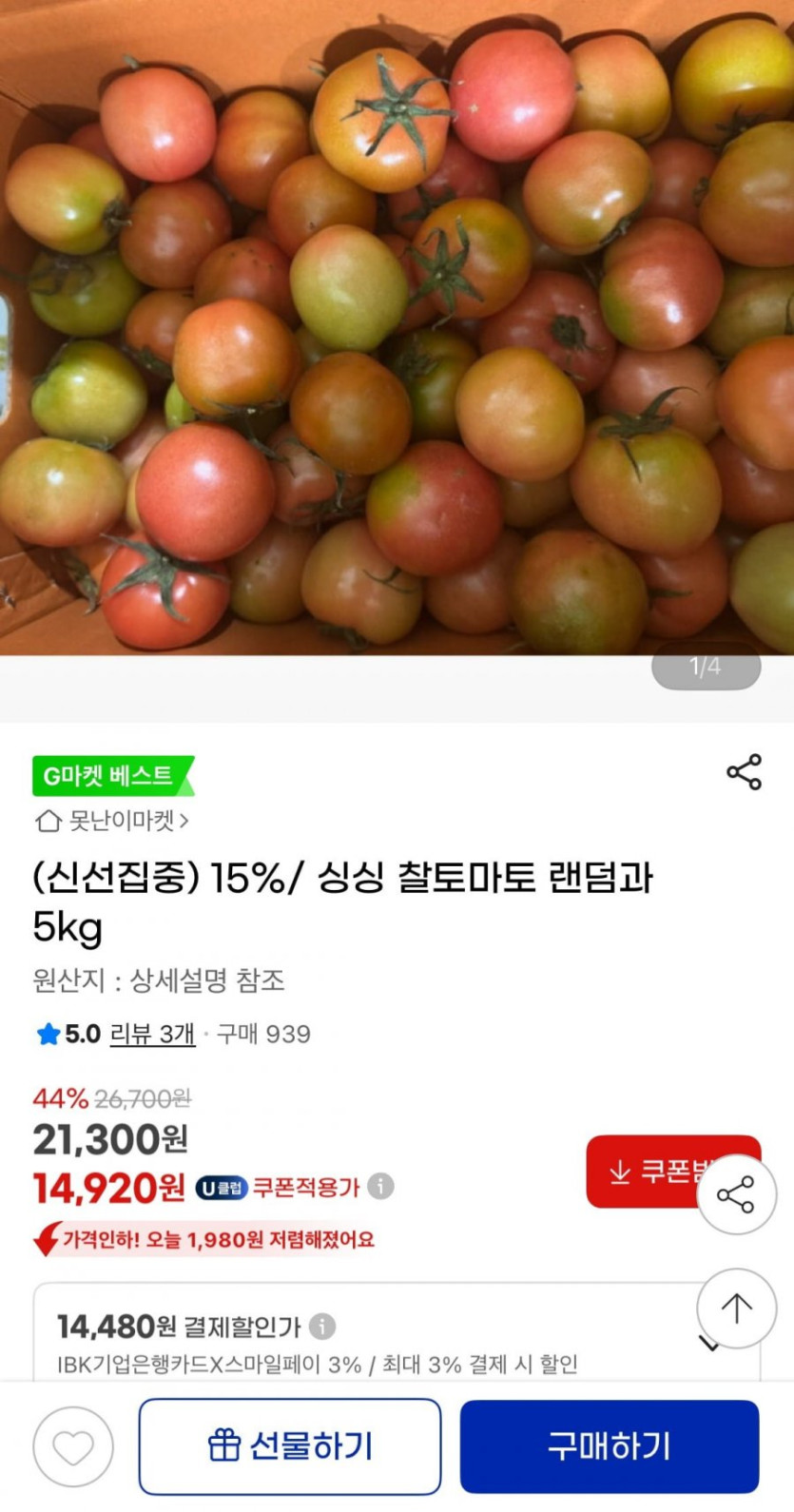Tap the info icon next to 결제할인가
Image resolution: width=794 pixels, height=1512 pixels.
(x=322, y=1326)
